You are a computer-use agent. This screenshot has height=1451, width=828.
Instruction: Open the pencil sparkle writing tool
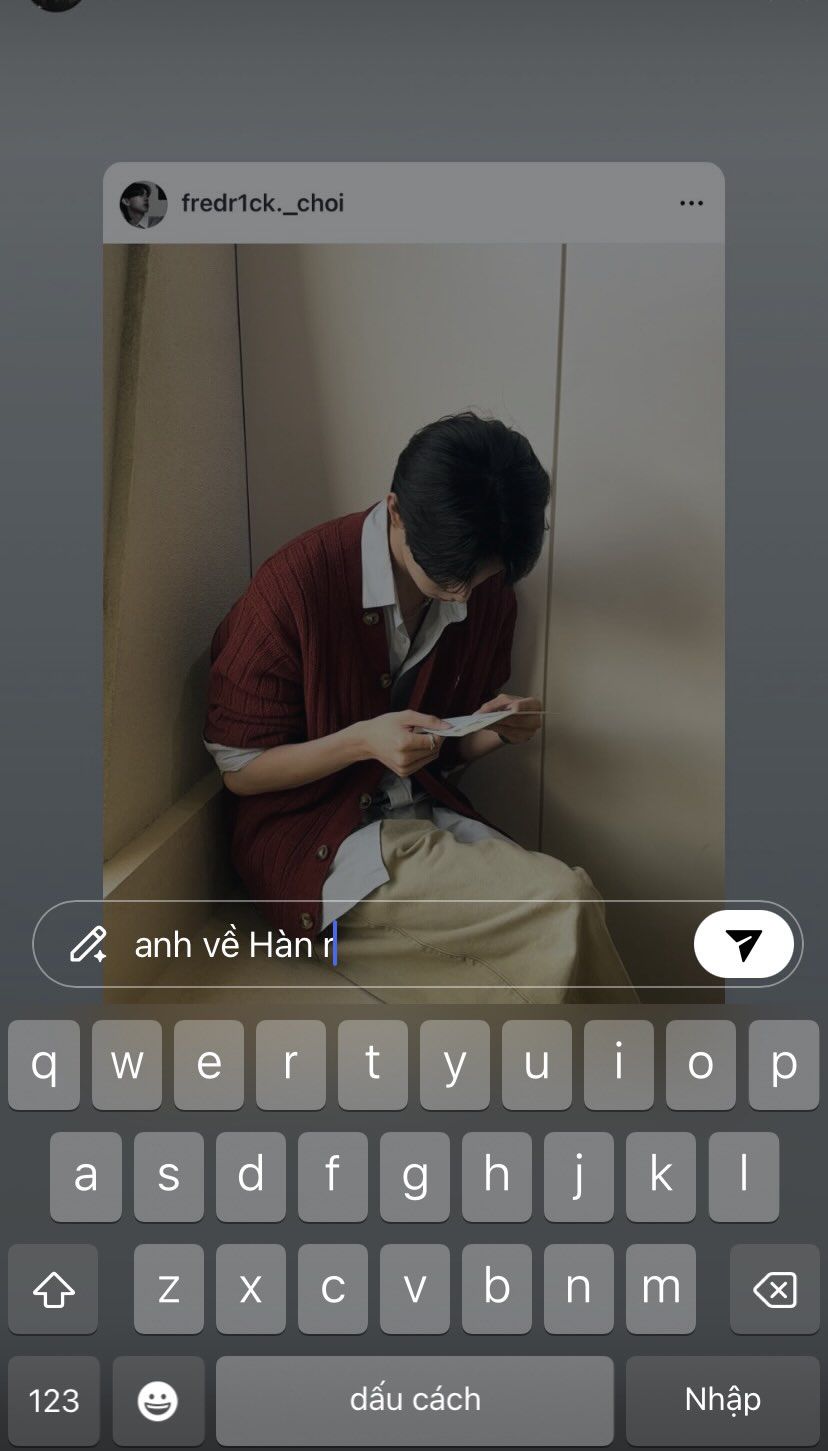[x=88, y=944]
